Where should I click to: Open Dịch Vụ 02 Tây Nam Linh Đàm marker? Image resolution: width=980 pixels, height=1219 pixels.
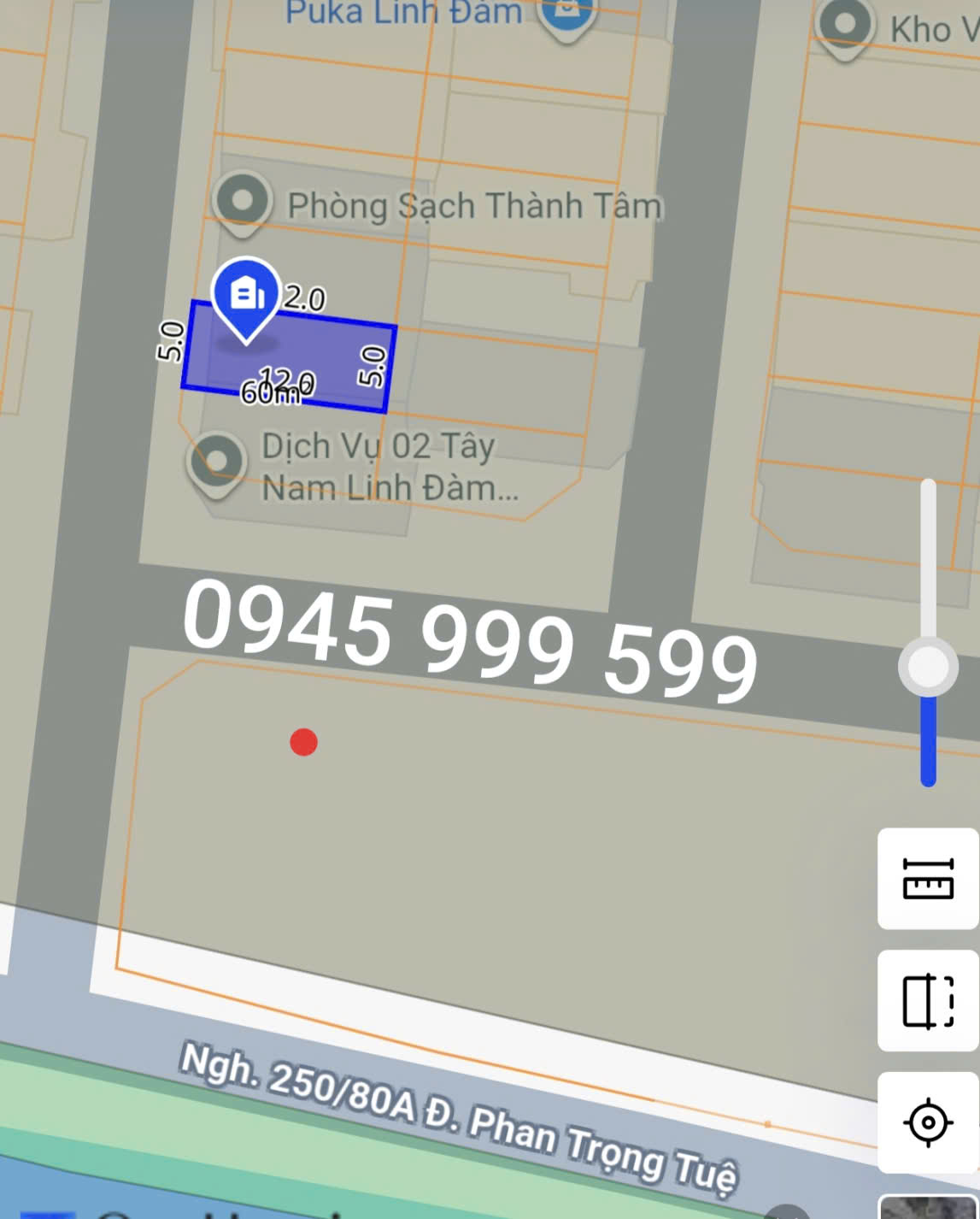click(x=217, y=462)
